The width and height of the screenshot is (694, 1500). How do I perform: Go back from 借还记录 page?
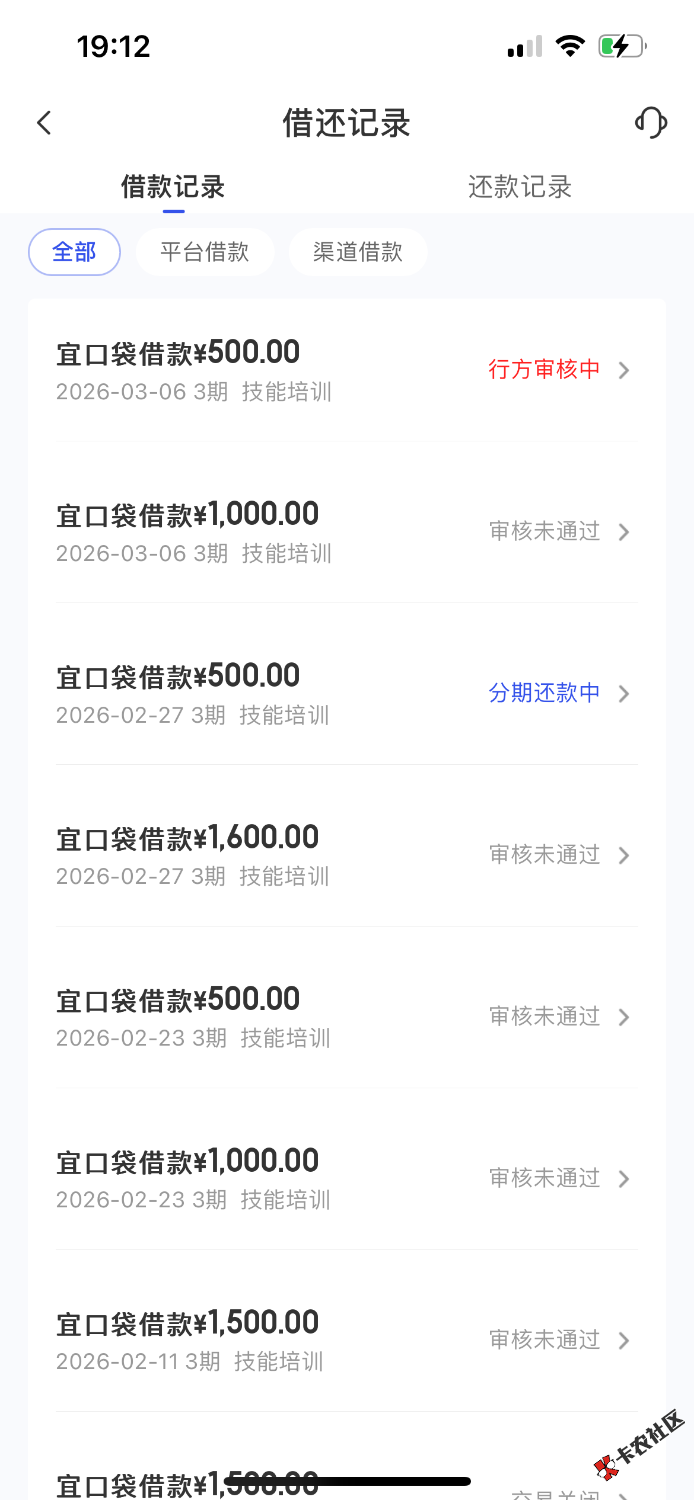[44, 123]
